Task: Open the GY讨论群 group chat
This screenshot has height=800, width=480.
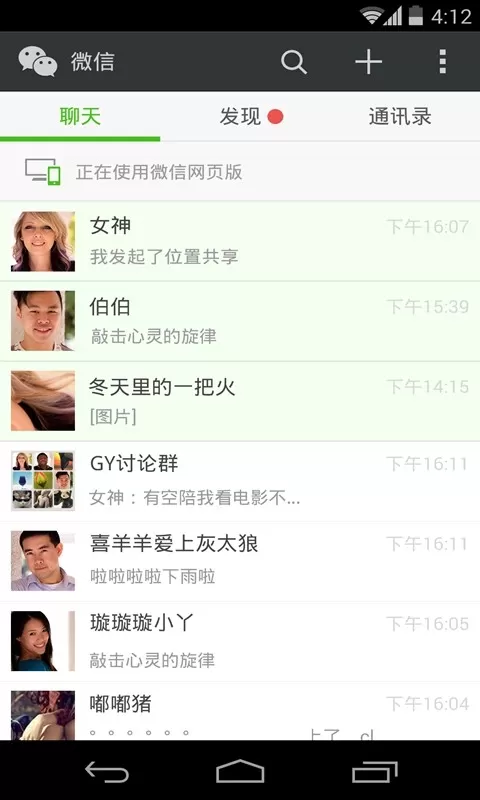Action: (x=240, y=481)
